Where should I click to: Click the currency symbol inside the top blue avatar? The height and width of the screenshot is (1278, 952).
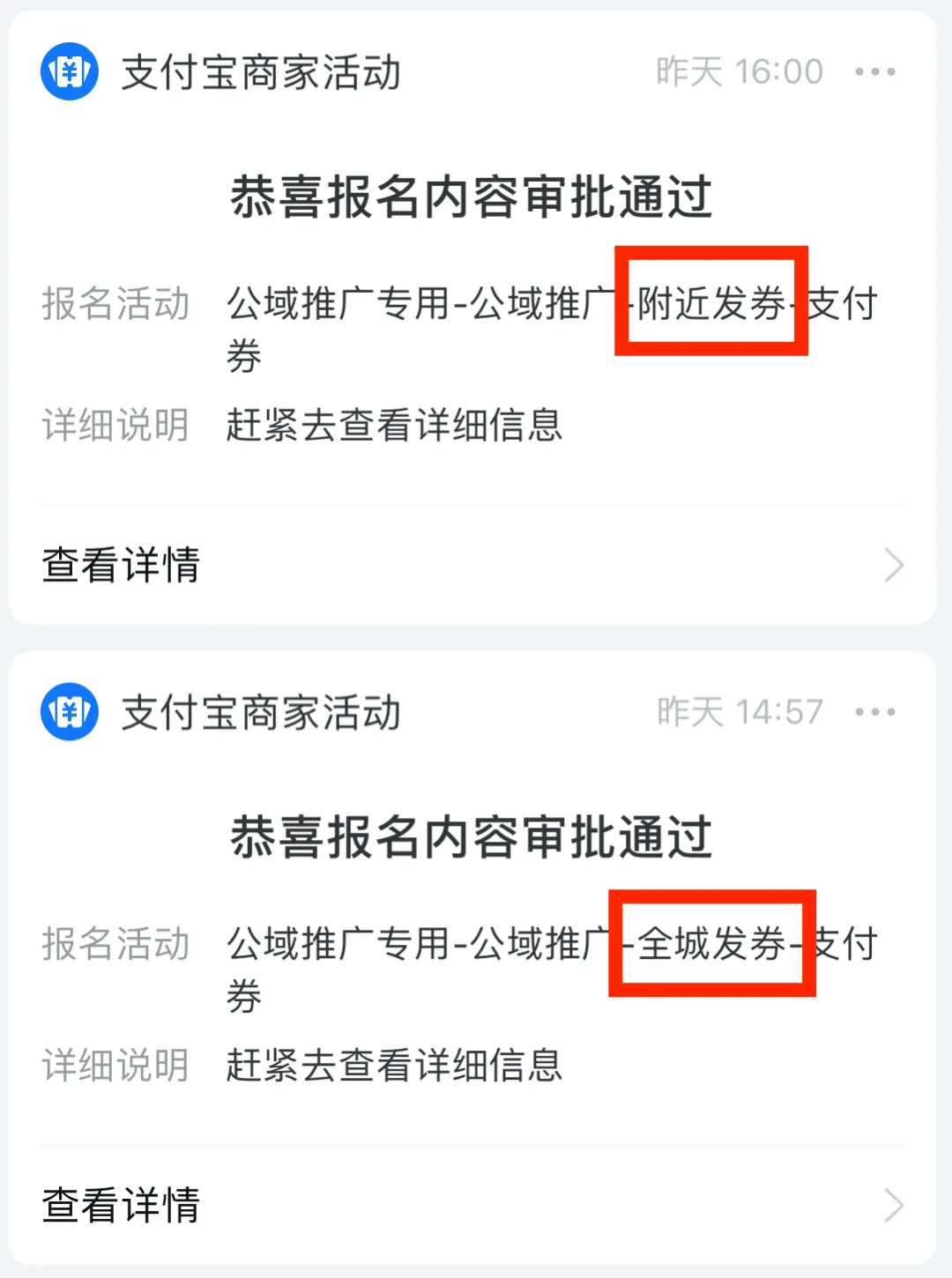[68, 73]
